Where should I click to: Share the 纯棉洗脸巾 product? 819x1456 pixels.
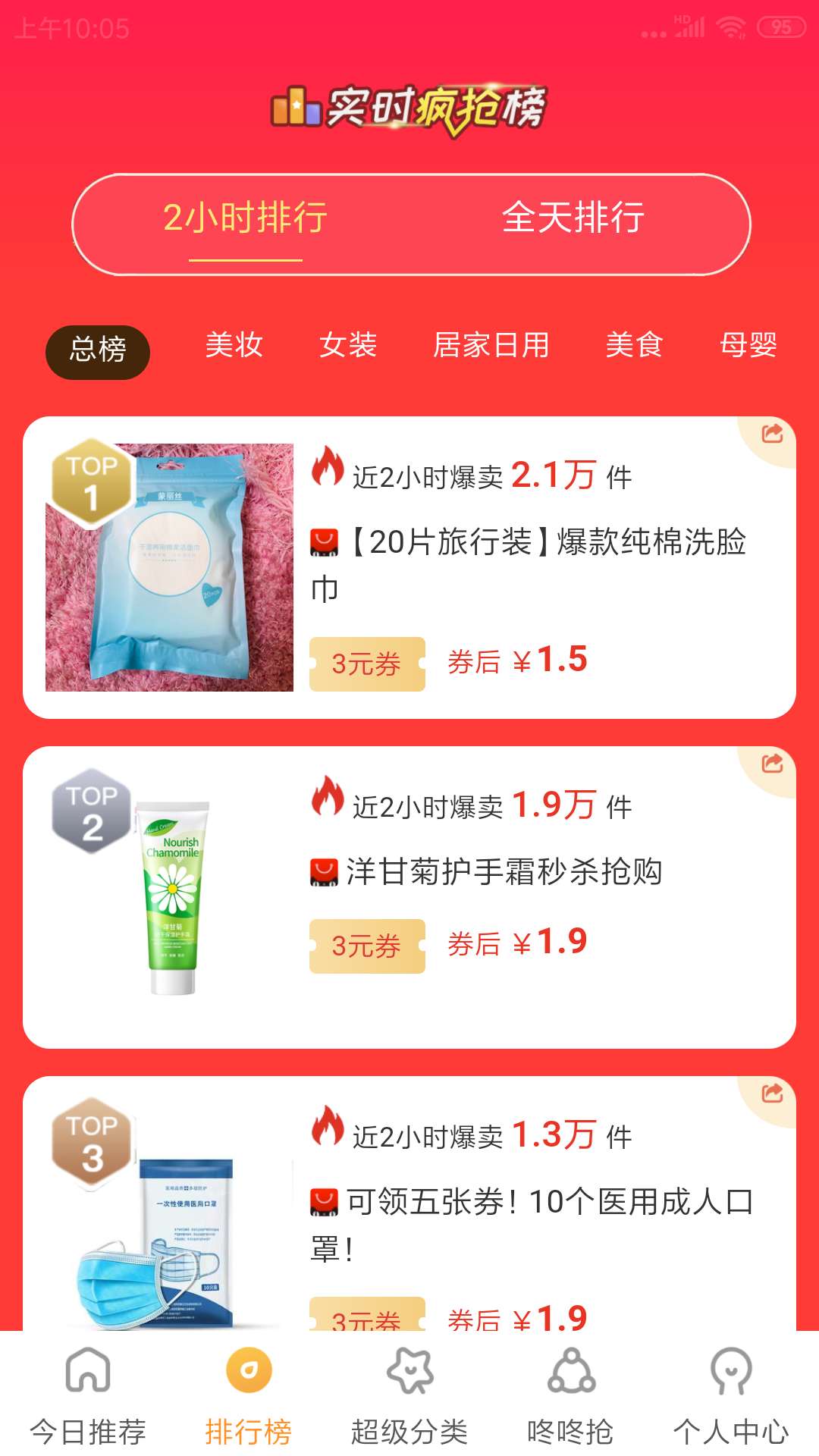pyautogui.click(x=772, y=434)
